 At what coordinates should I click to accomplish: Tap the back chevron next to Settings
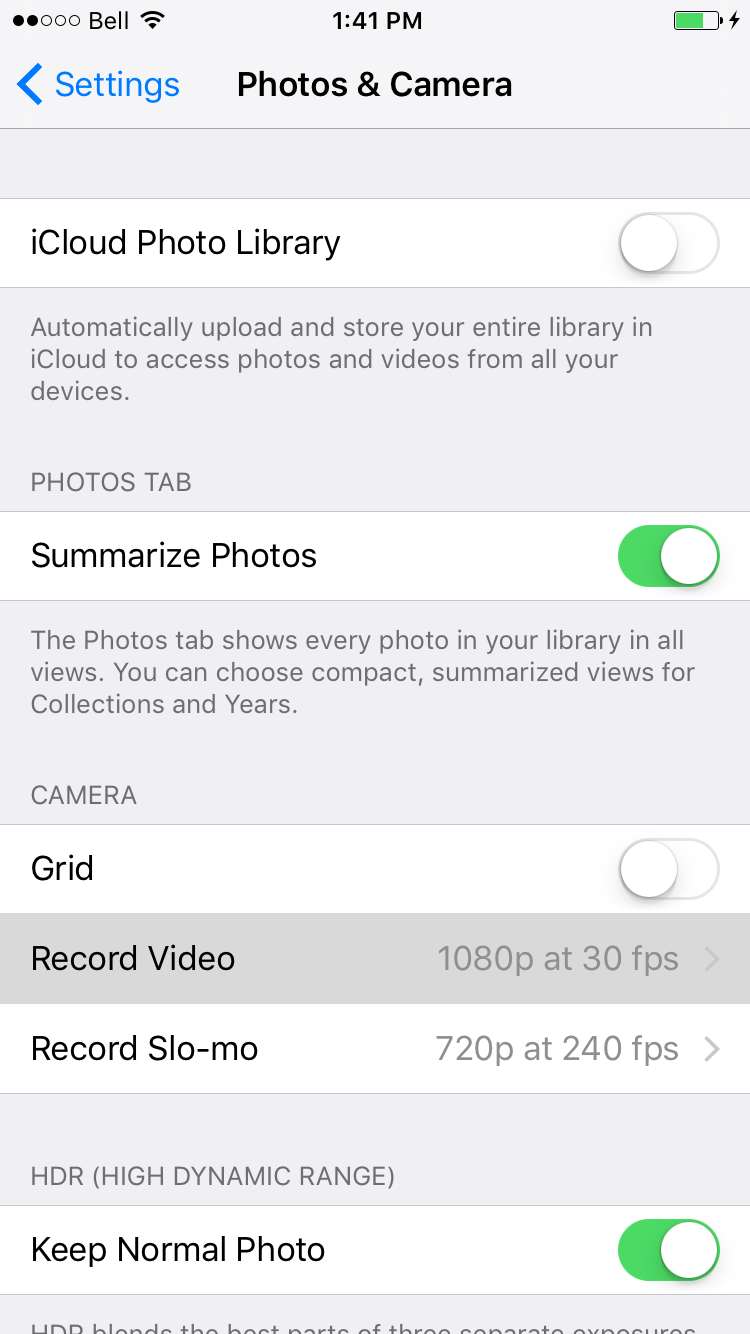pyautogui.click(x=29, y=84)
